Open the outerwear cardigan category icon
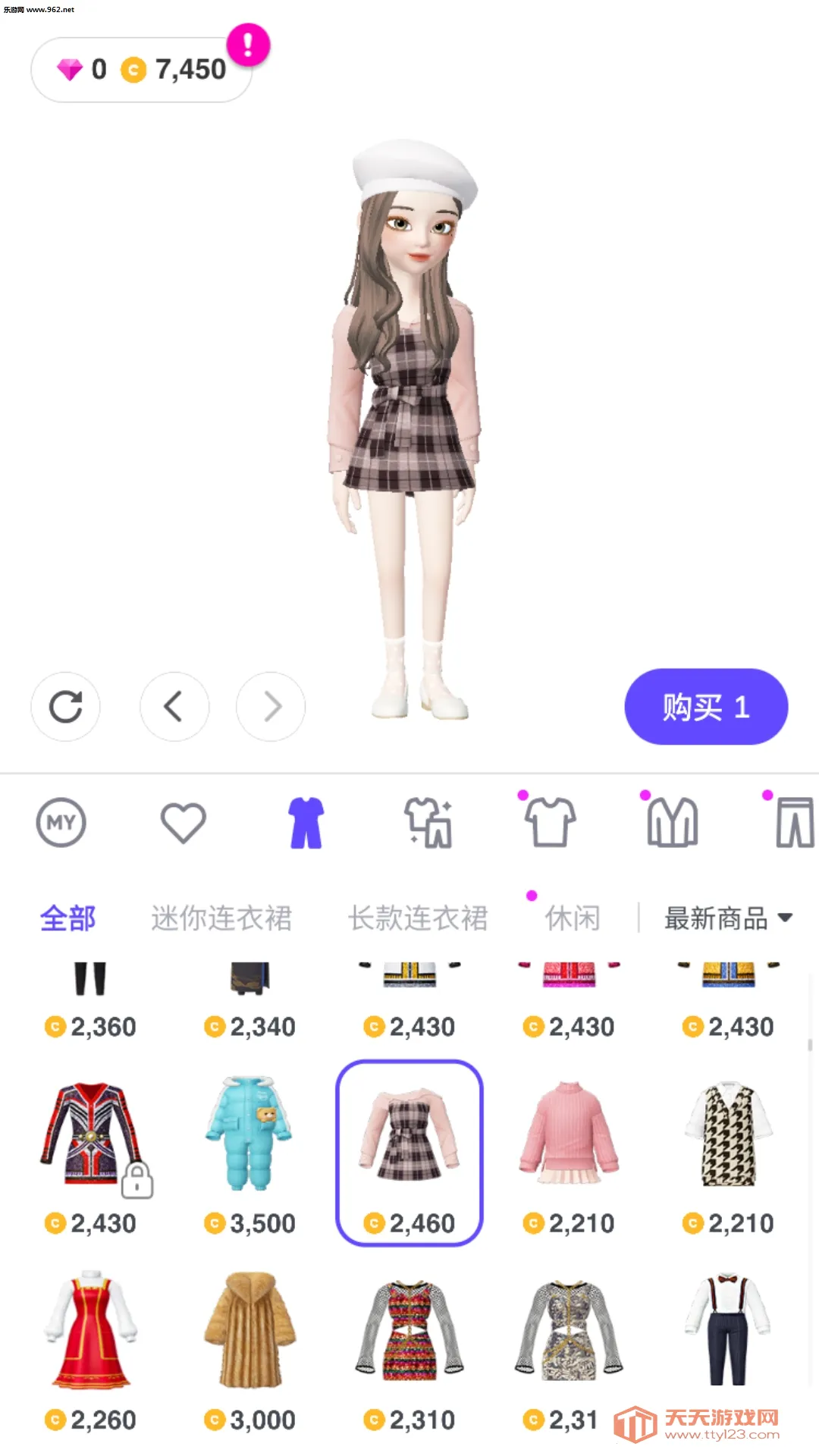 click(672, 823)
